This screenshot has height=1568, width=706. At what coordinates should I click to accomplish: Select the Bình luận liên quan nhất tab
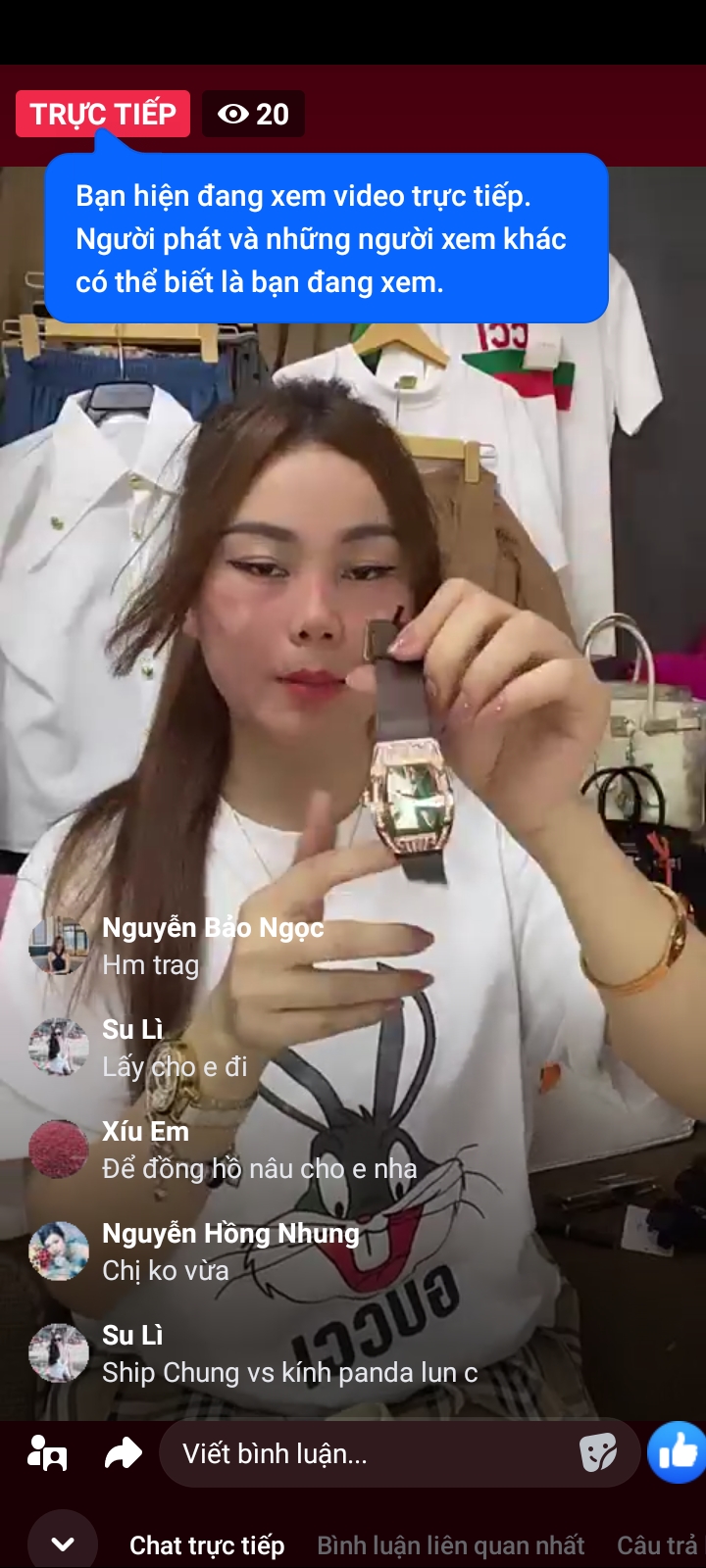point(450,1545)
